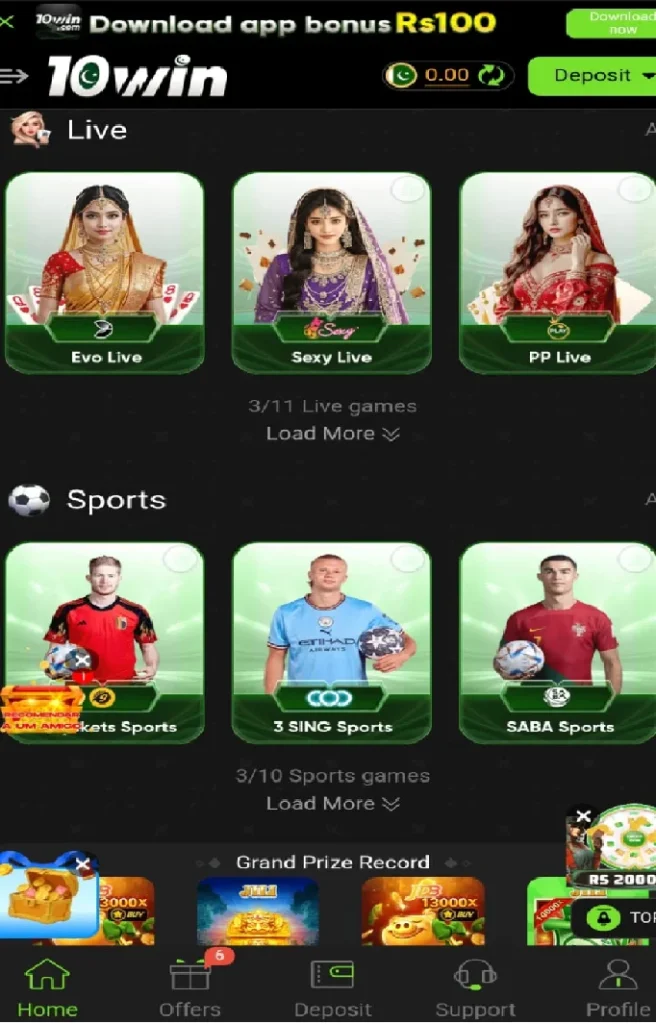Switch to the Offers tab
Image resolution: width=656 pixels, height=1024 pixels.
pos(190,989)
